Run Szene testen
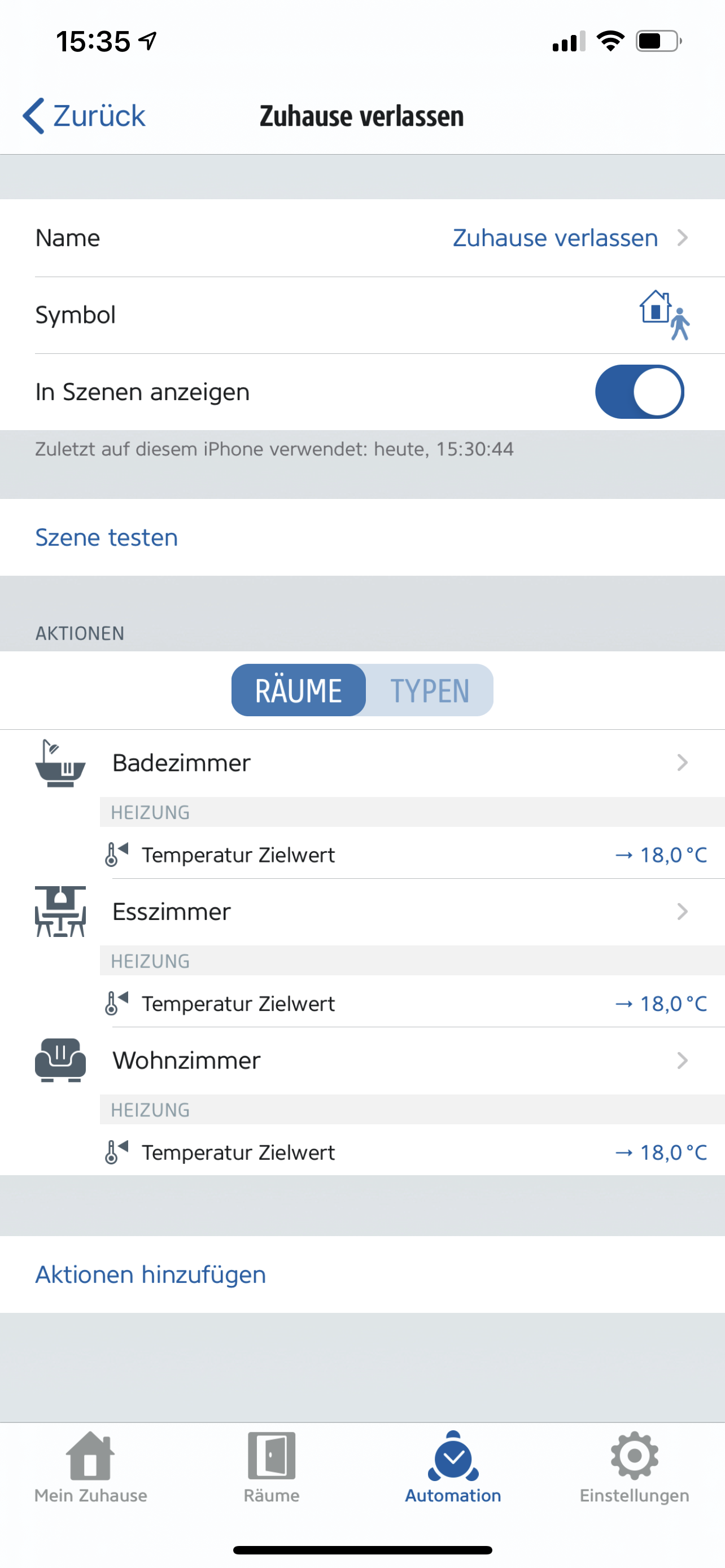Screen dimensions: 725x1568 point(107,537)
